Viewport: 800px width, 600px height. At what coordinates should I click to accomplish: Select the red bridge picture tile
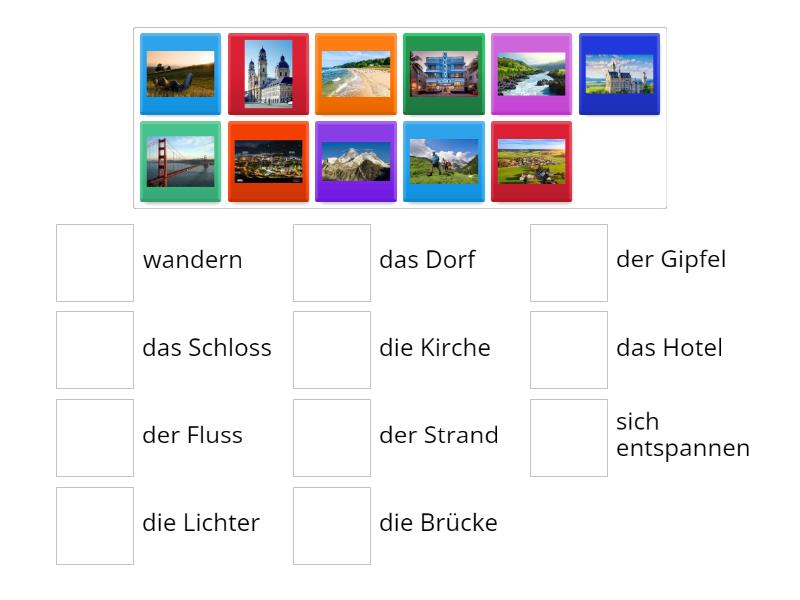tap(180, 162)
